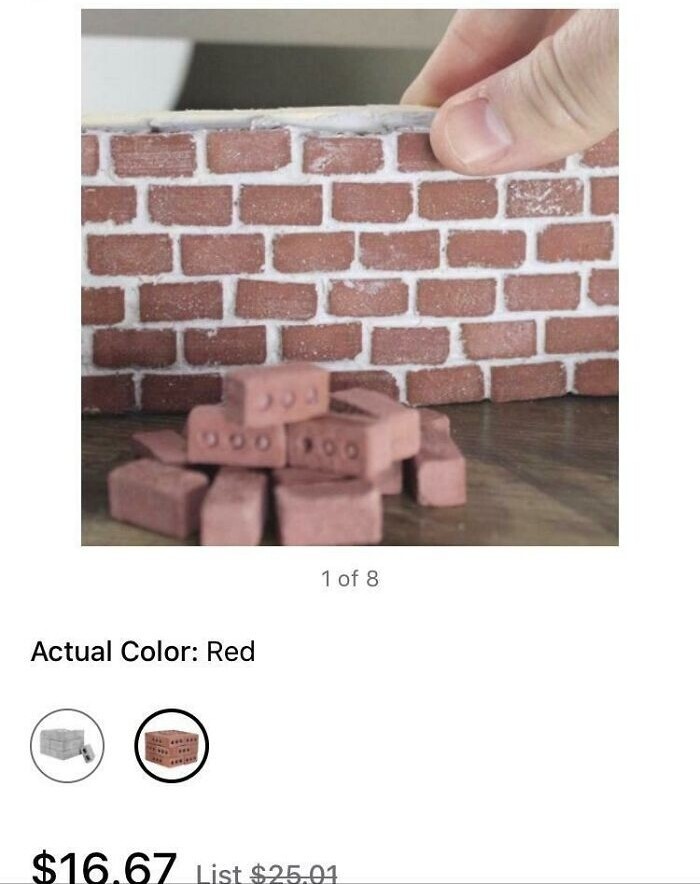Select the red brick color swatch
The height and width of the screenshot is (884, 700).
point(171,745)
